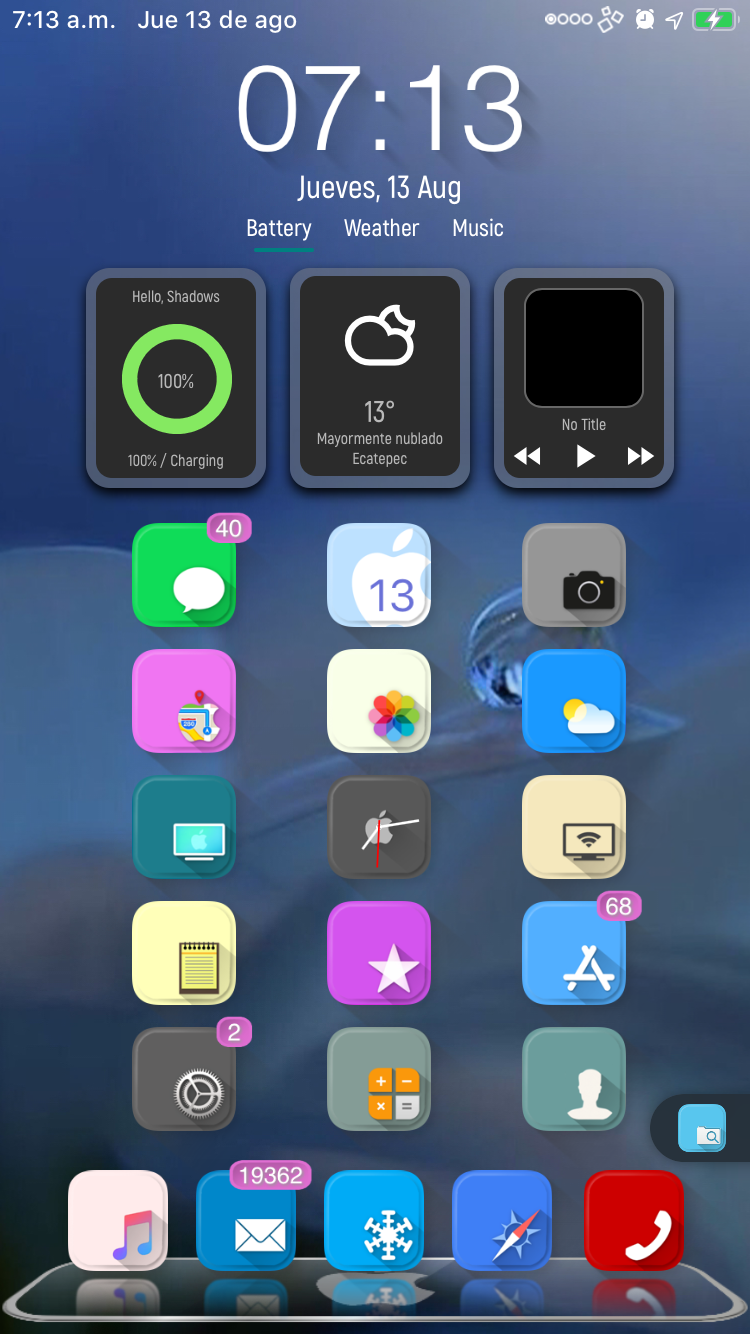
Task: Open the Photos app
Action: click(379, 701)
